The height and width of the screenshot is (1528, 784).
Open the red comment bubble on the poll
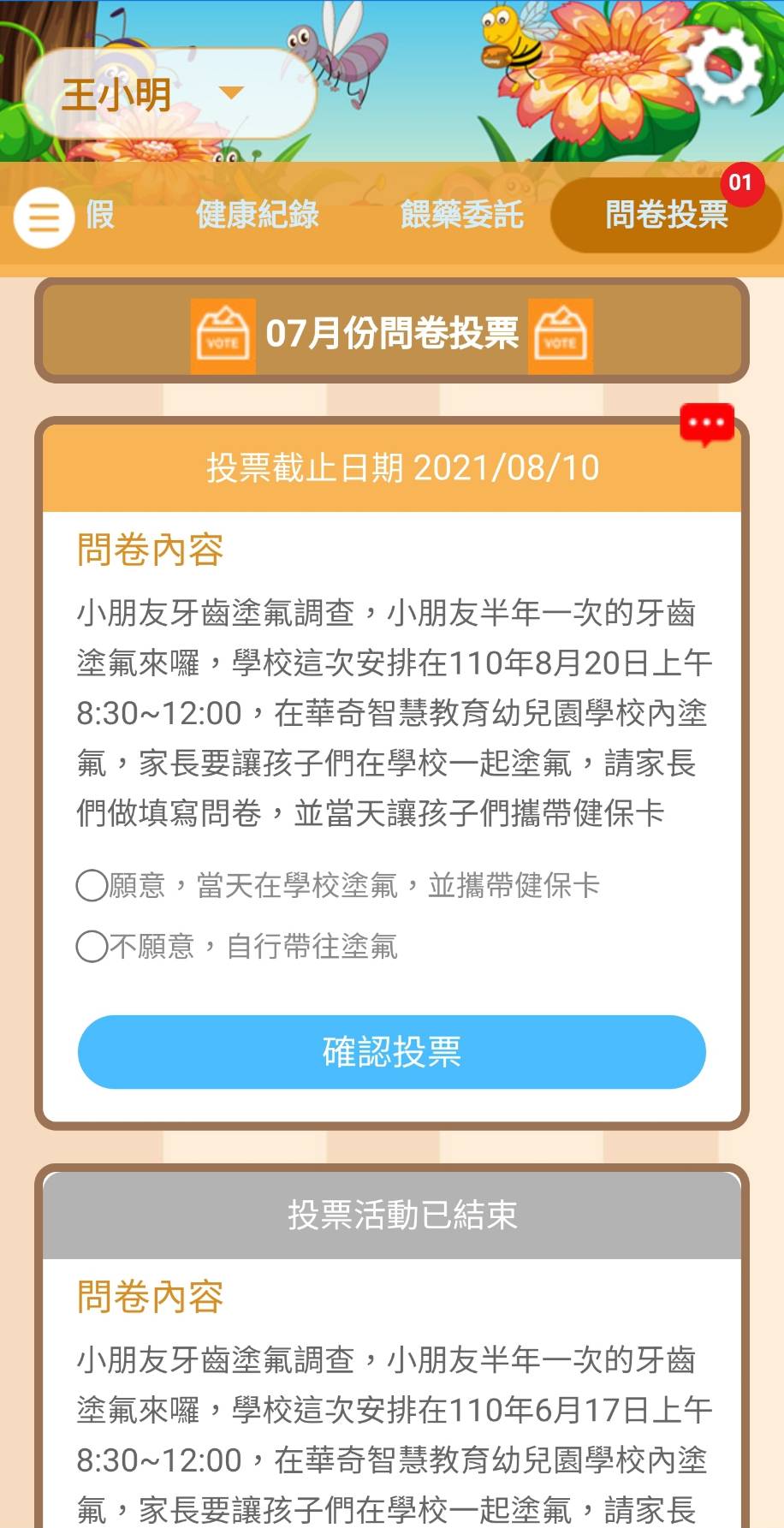706,424
